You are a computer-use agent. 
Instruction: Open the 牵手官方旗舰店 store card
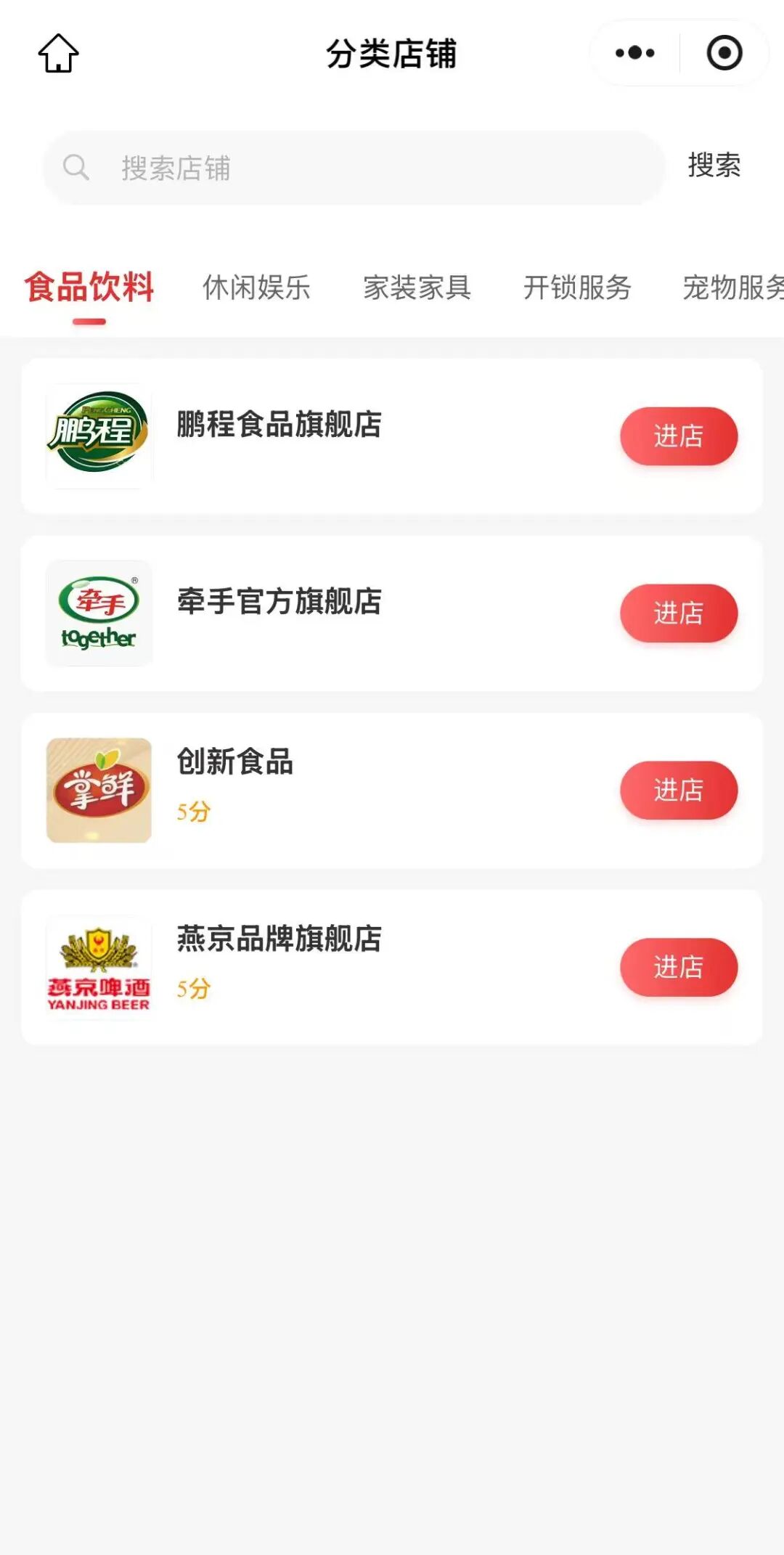(x=279, y=603)
